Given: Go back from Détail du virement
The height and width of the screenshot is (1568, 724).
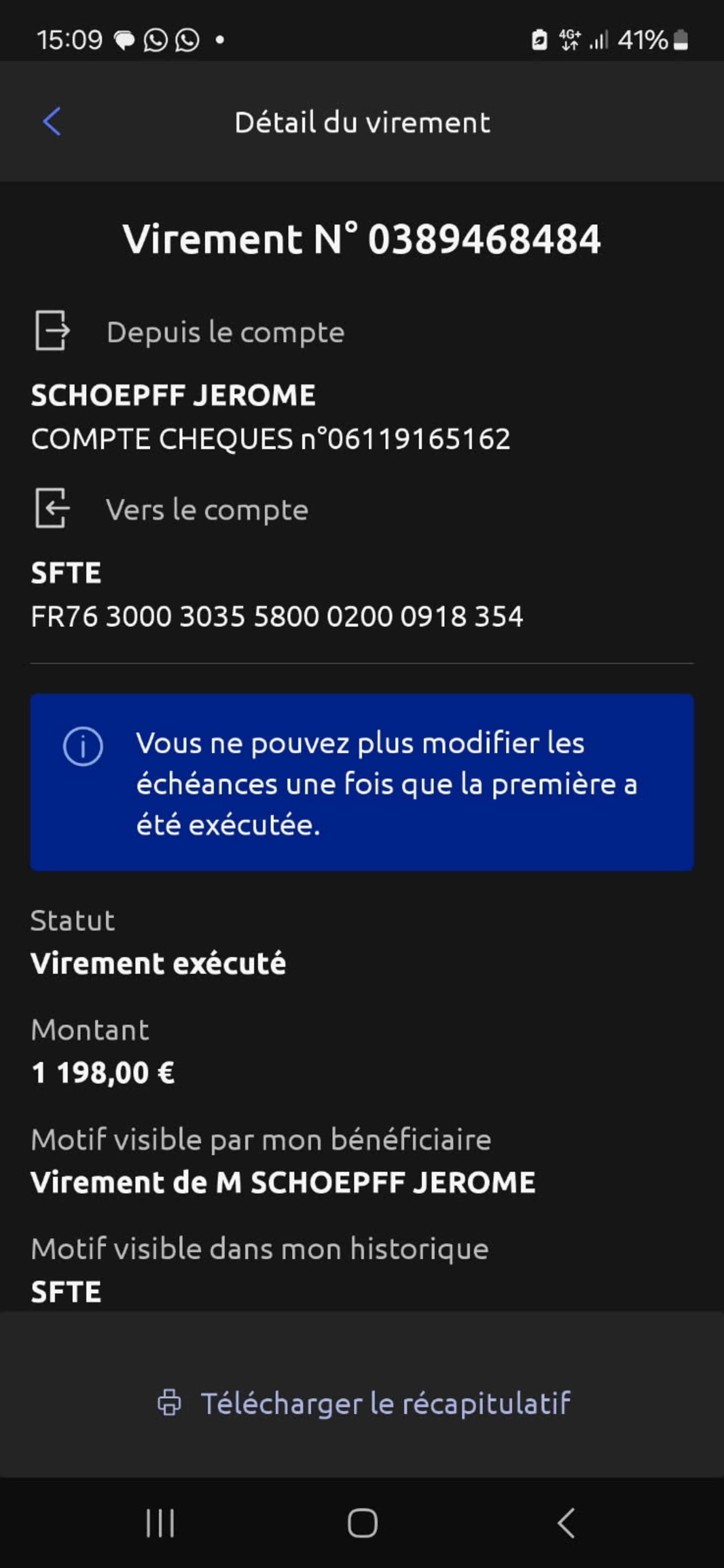Looking at the screenshot, I should tap(52, 122).
